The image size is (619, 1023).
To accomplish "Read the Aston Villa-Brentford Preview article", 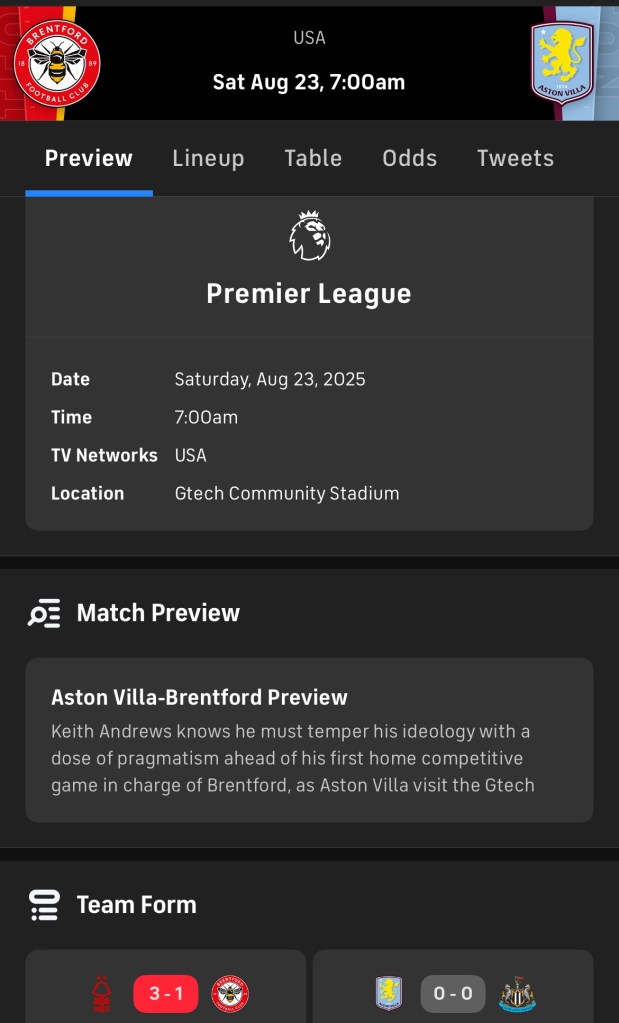I will tap(309, 740).
